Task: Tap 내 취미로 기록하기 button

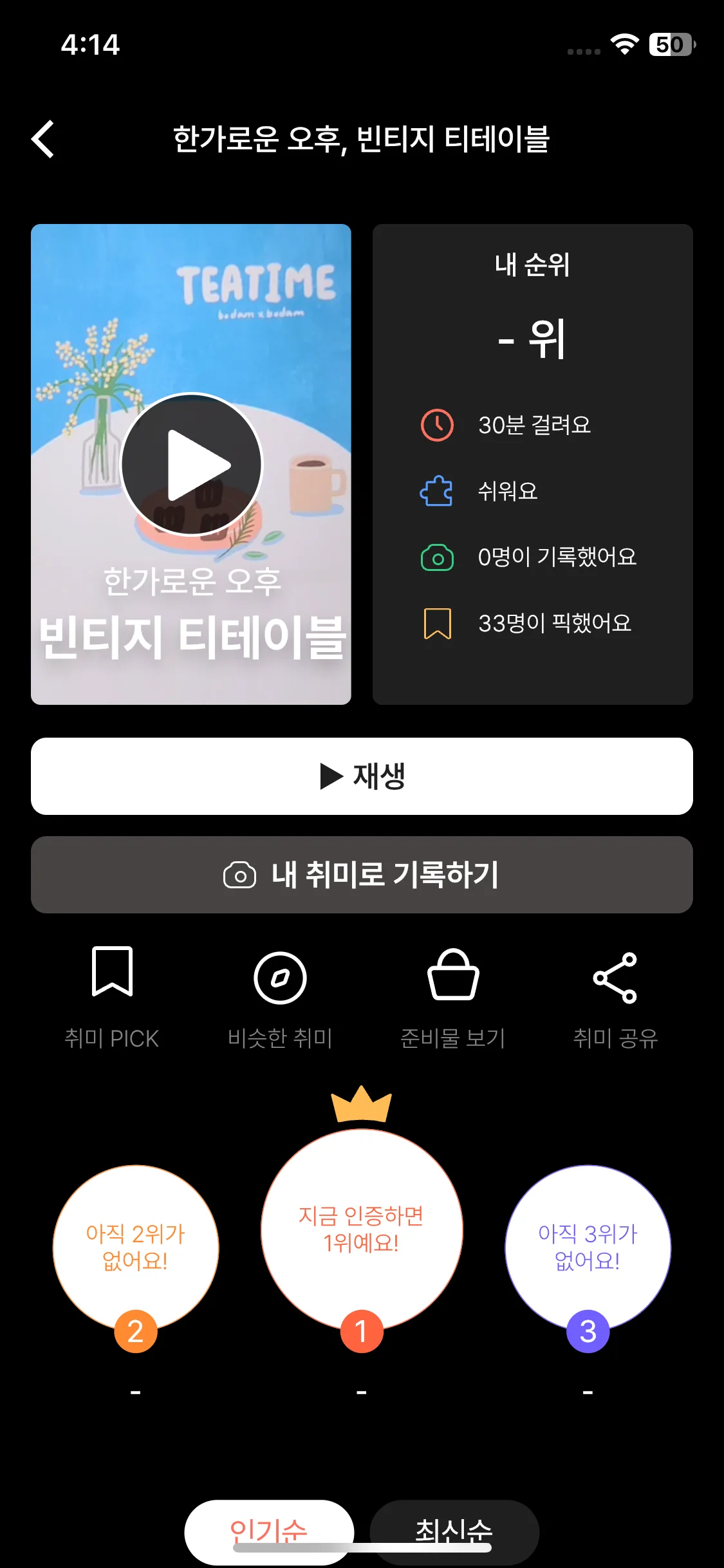Action: [x=362, y=875]
